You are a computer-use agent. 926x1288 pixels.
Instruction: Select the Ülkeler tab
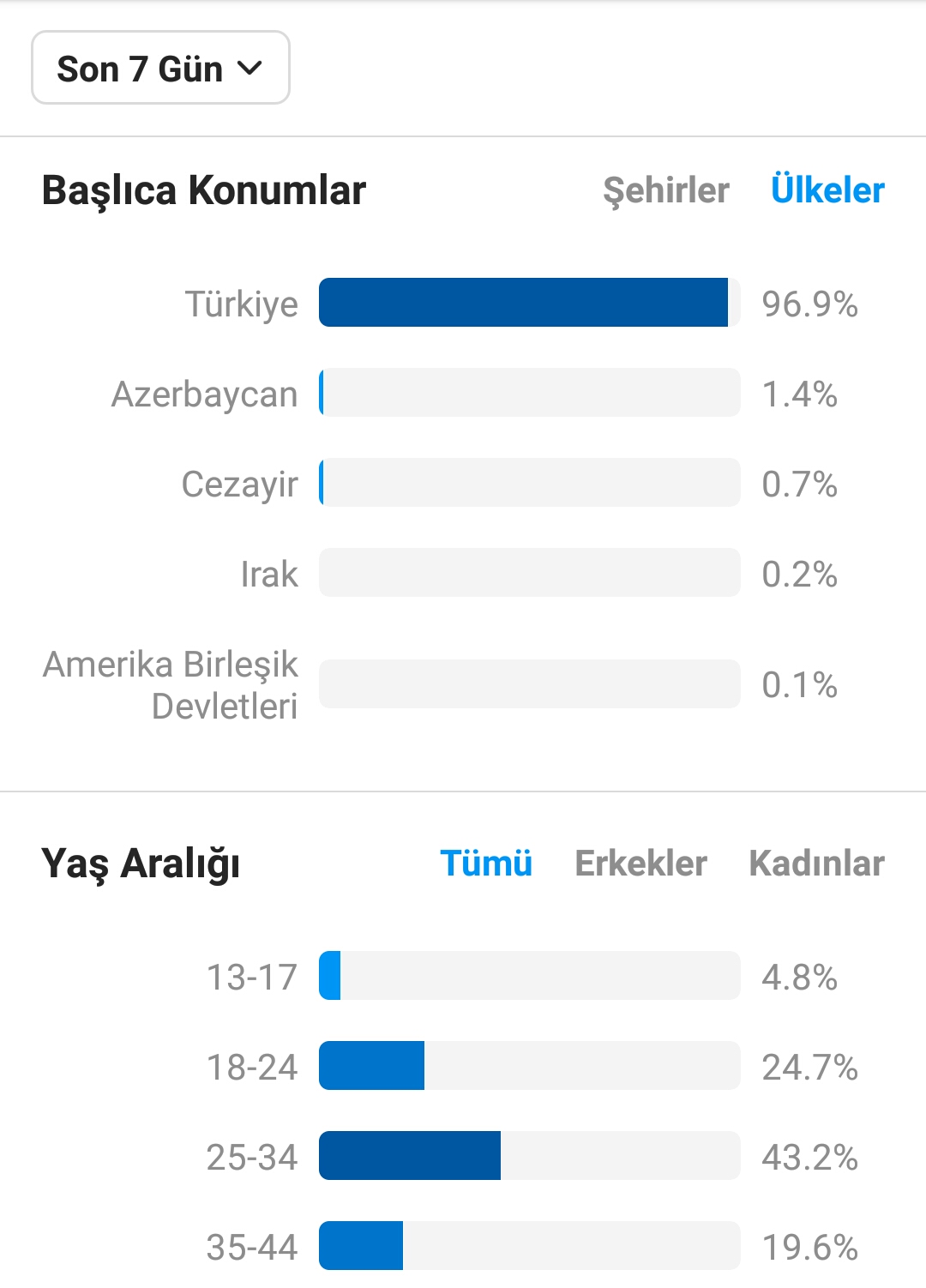827,190
